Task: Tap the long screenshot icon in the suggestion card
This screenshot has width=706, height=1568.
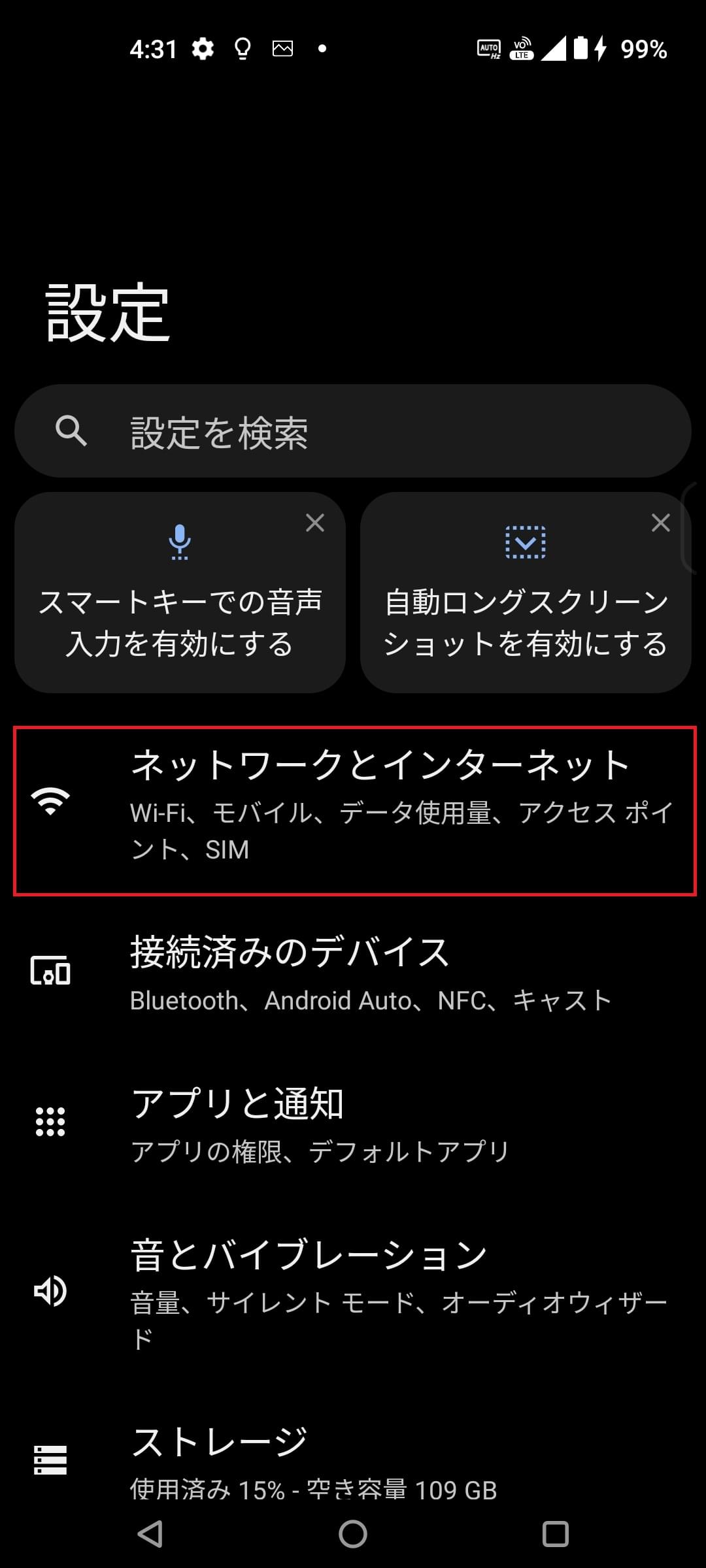Action: click(x=527, y=540)
